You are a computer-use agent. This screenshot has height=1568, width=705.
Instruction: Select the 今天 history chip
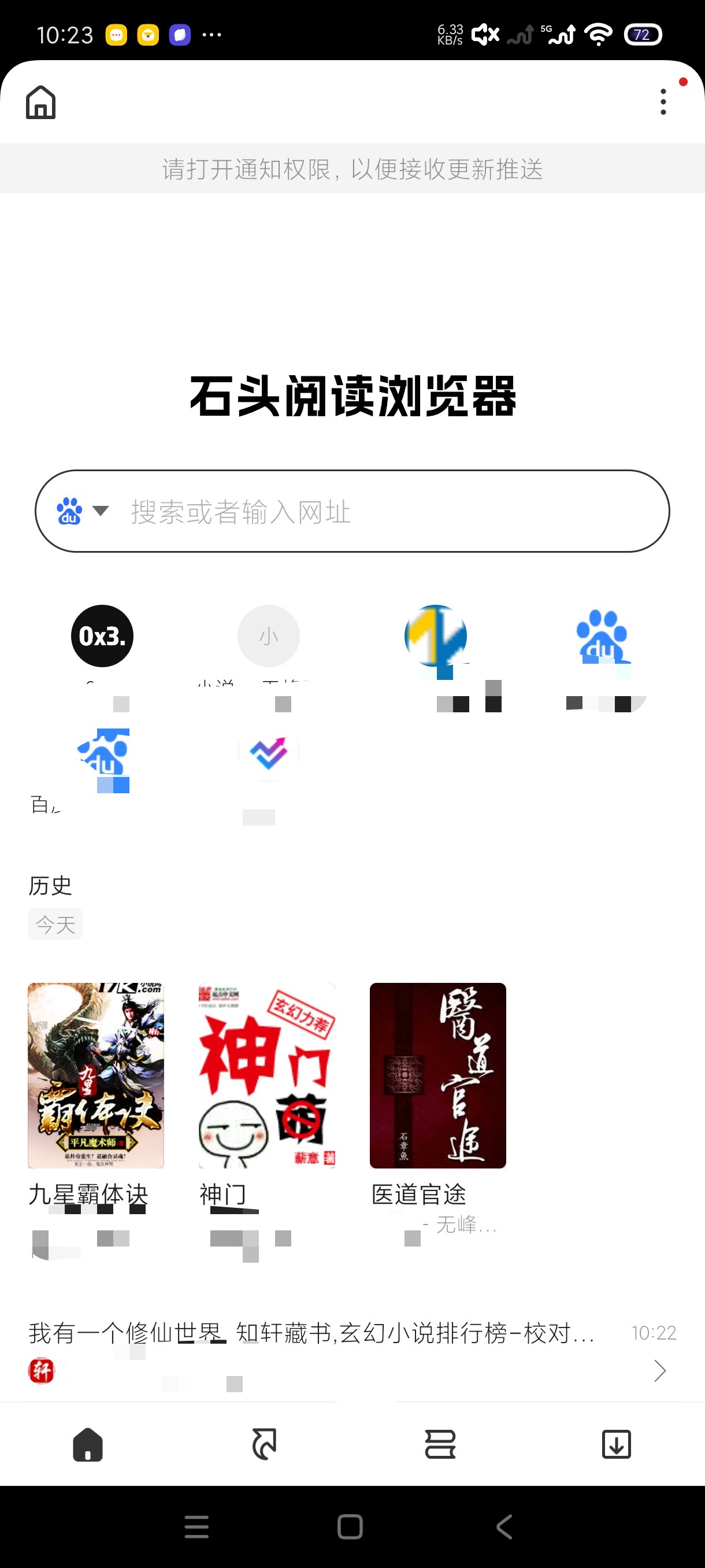(55, 924)
